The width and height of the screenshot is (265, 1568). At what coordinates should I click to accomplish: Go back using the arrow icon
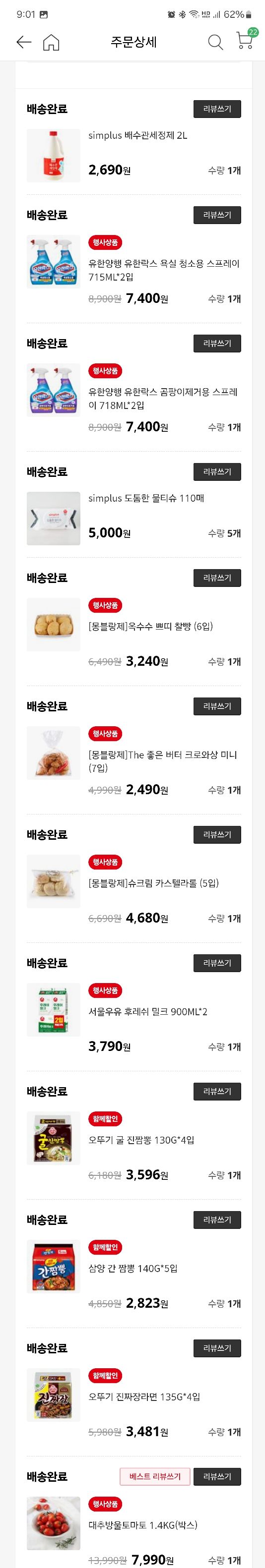click(24, 42)
